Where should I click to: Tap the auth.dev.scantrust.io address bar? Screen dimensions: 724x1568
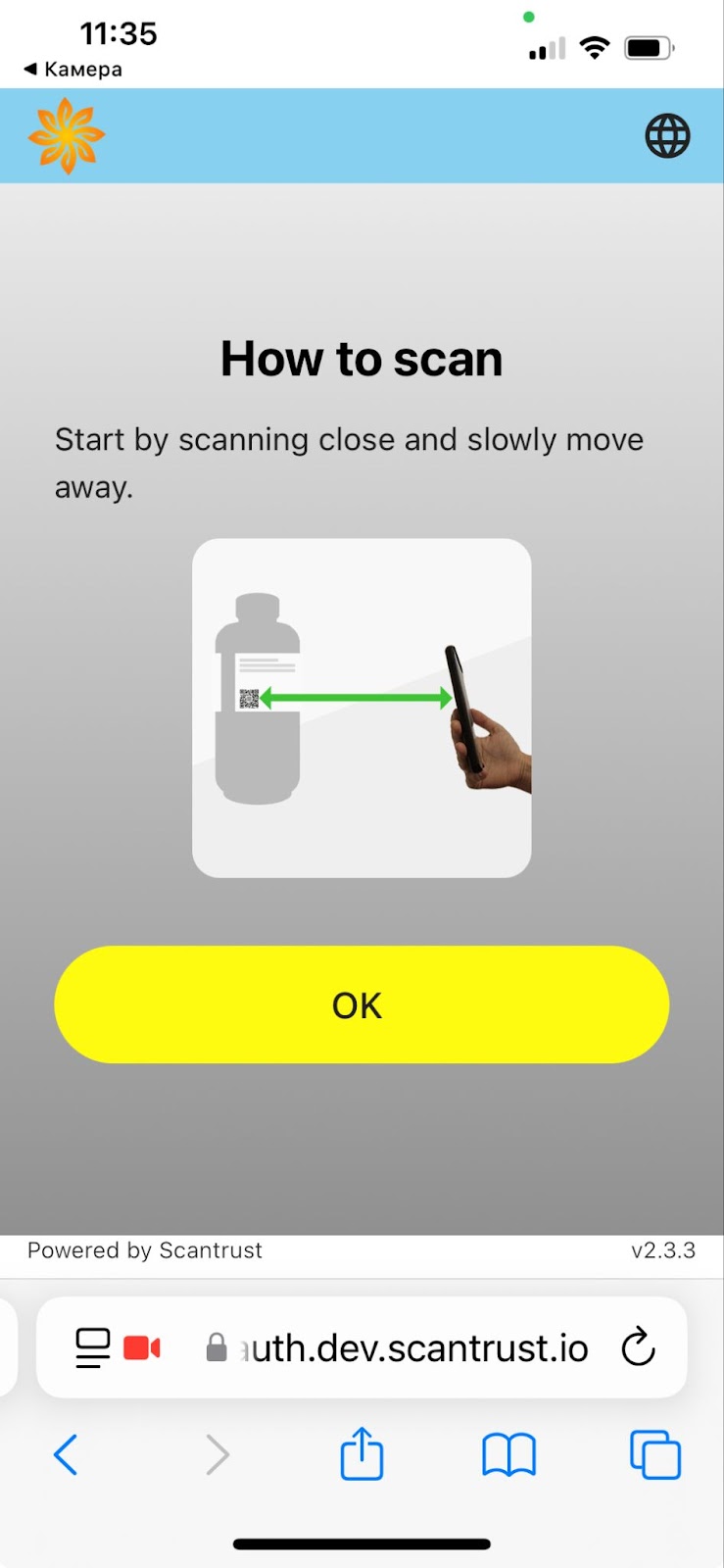tap(411, 1348)
